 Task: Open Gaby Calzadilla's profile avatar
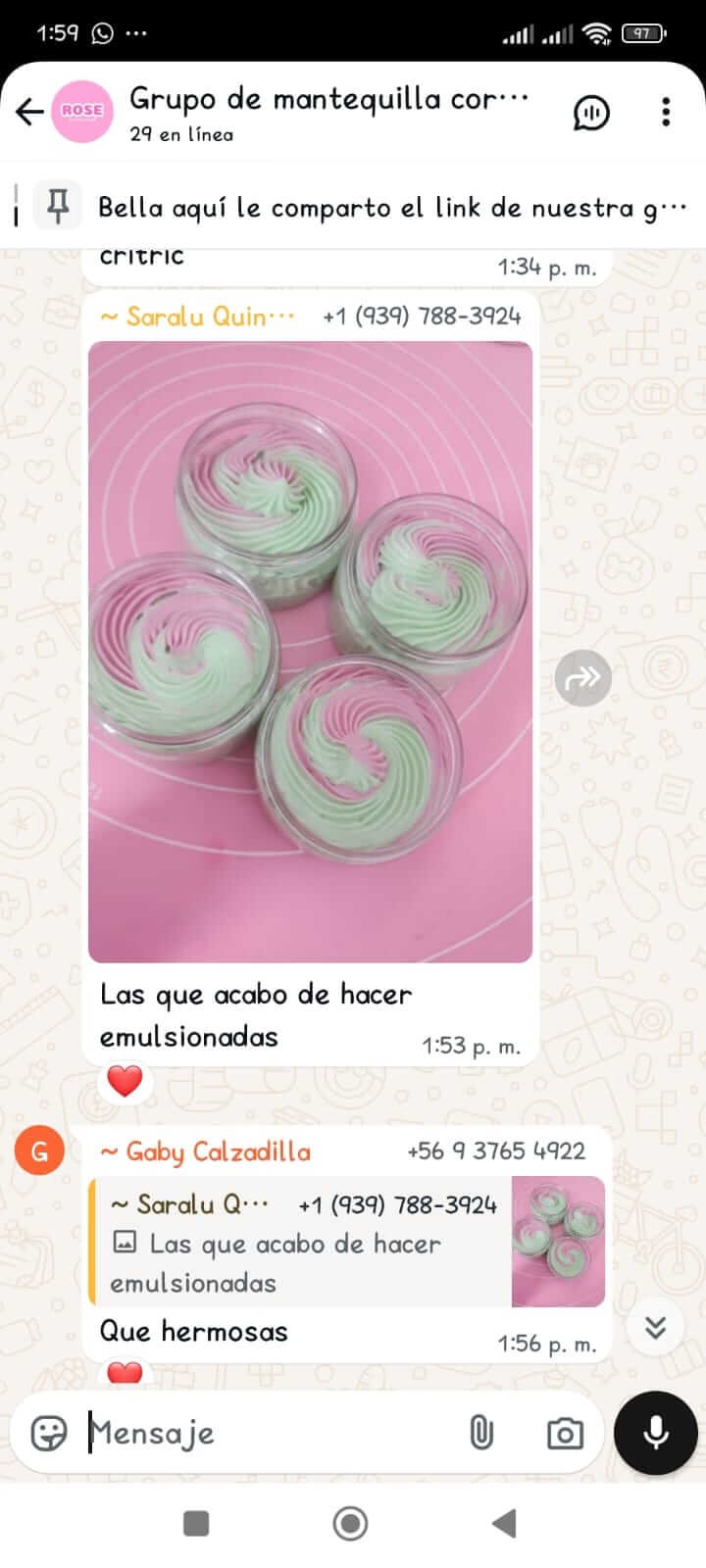point(39,1151)
